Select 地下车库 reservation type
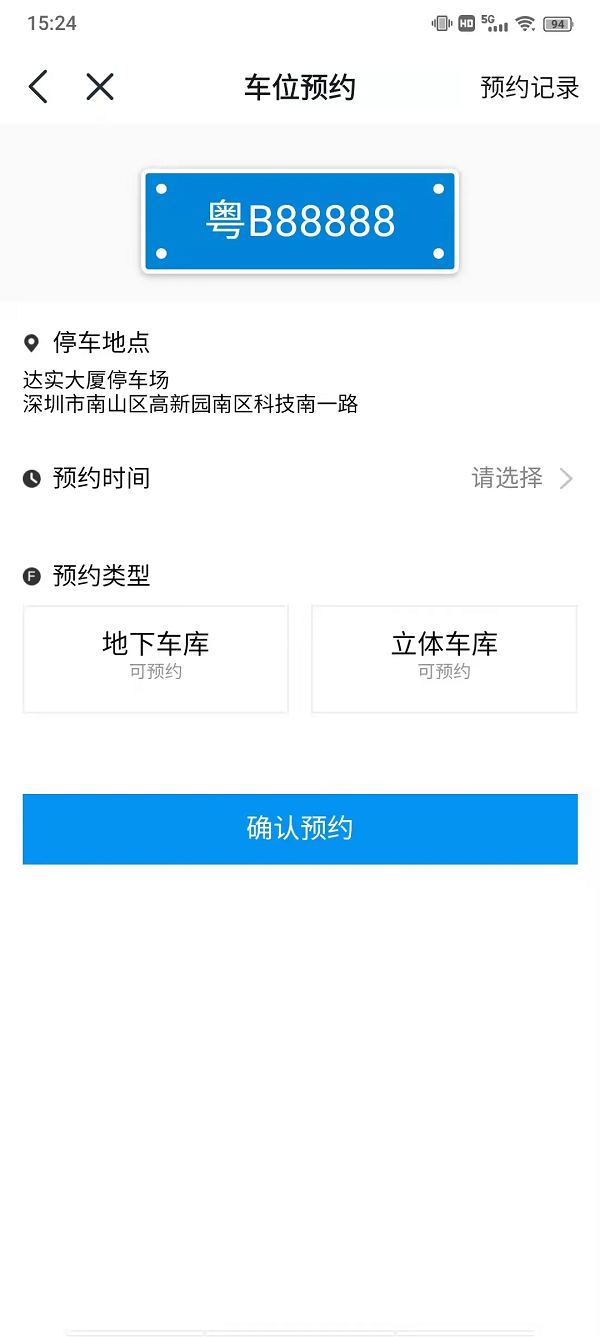The width and height of the screenshot is (600, 1337). (156, 658)
